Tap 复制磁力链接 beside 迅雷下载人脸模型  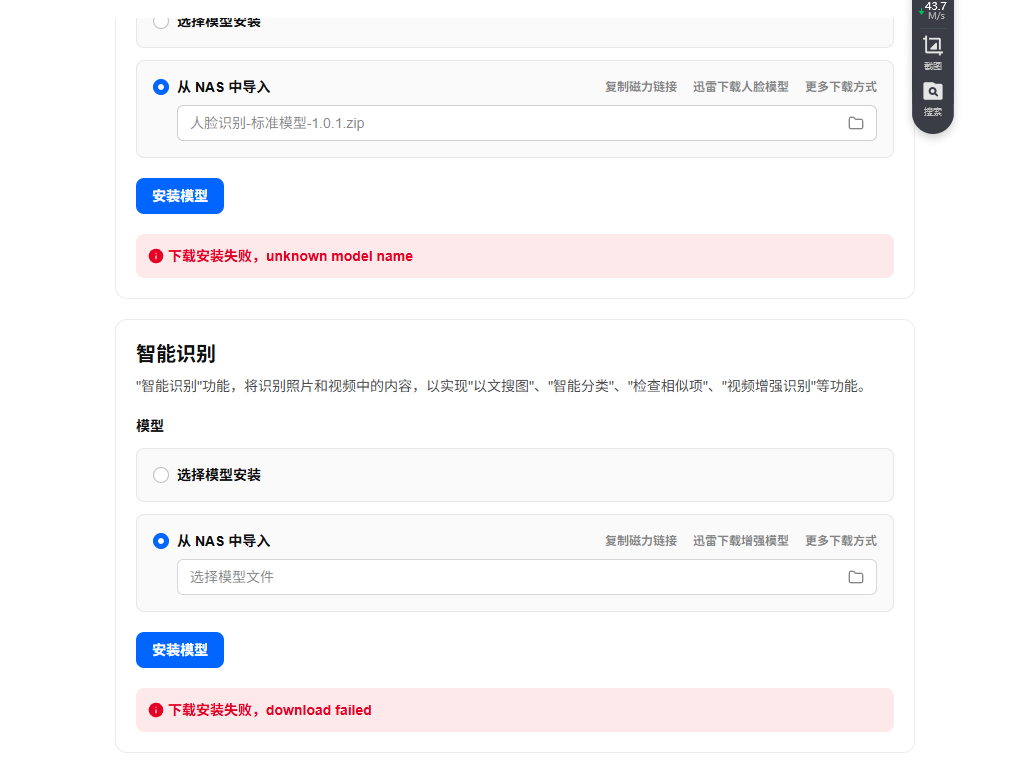640,87
